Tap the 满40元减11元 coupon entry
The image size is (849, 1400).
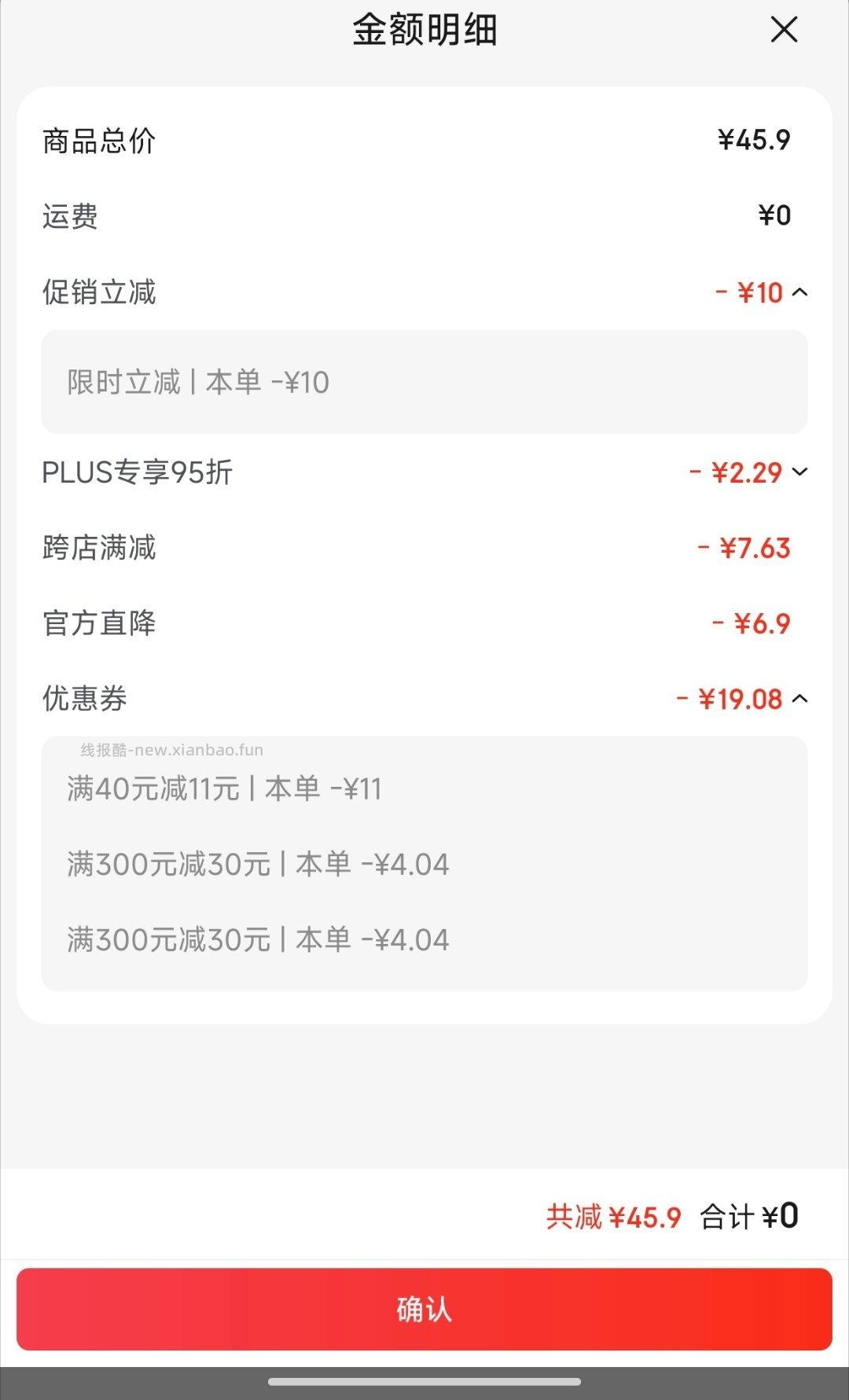226,790
